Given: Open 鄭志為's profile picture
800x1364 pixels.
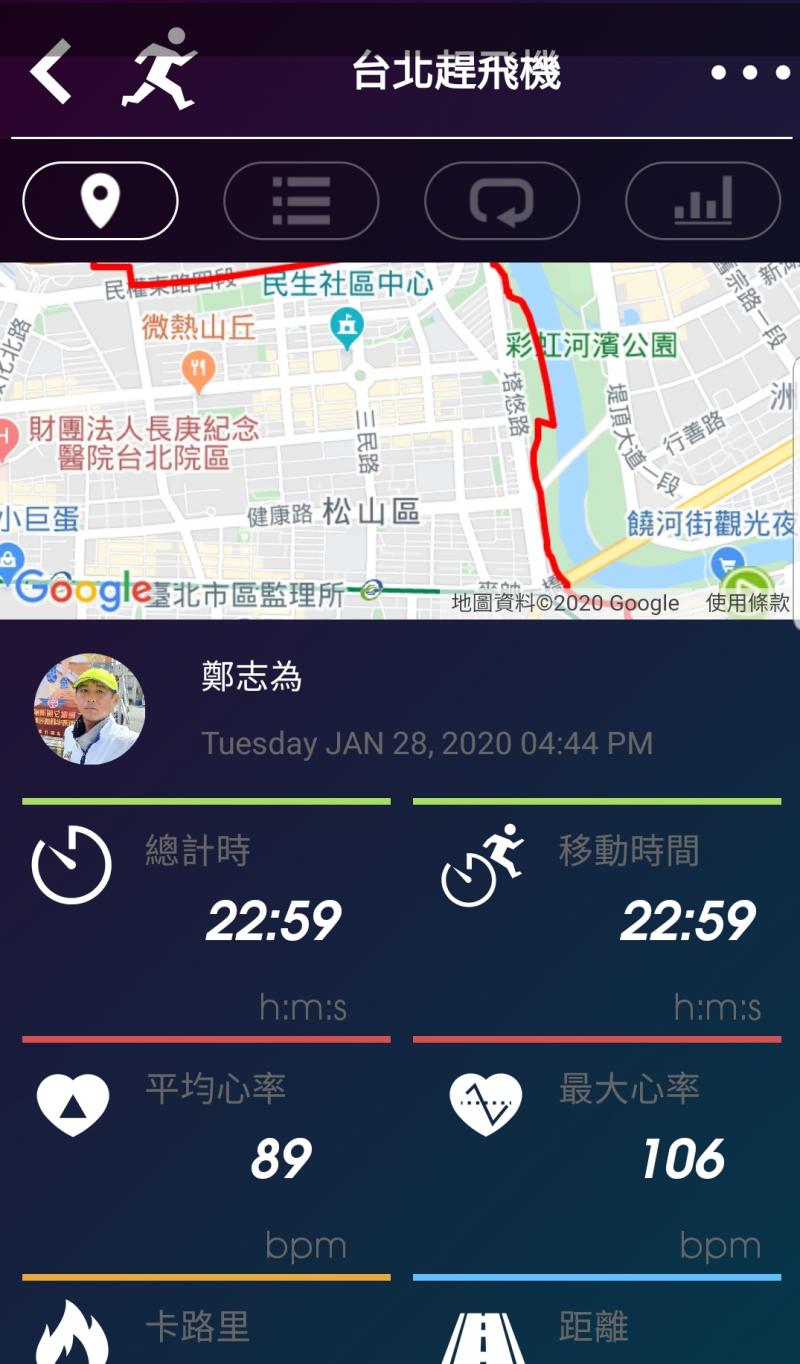Looking at the screenshot, I should 90,709.
